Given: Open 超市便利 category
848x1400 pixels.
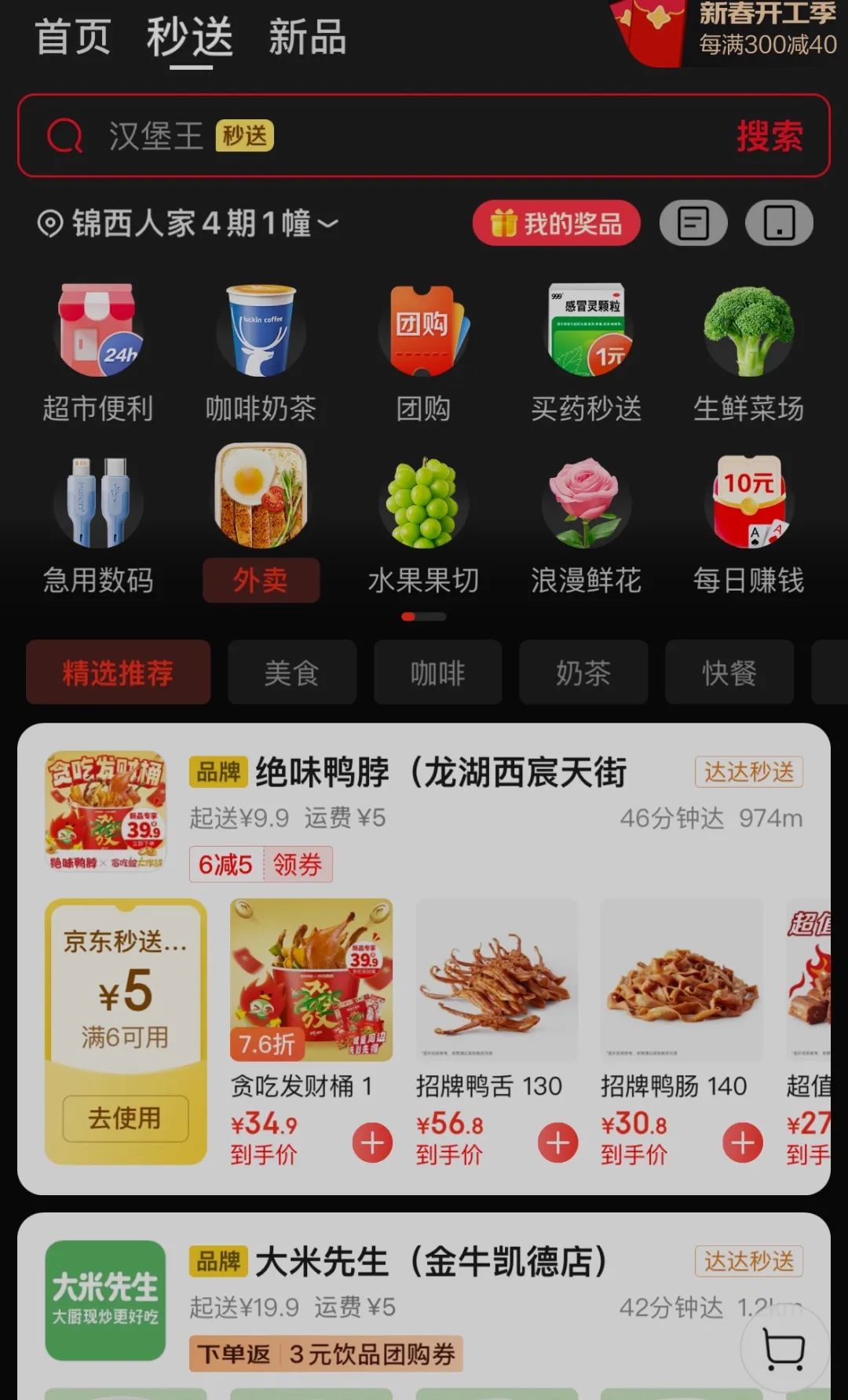Looking at the screenshot, I should [97, 355].
